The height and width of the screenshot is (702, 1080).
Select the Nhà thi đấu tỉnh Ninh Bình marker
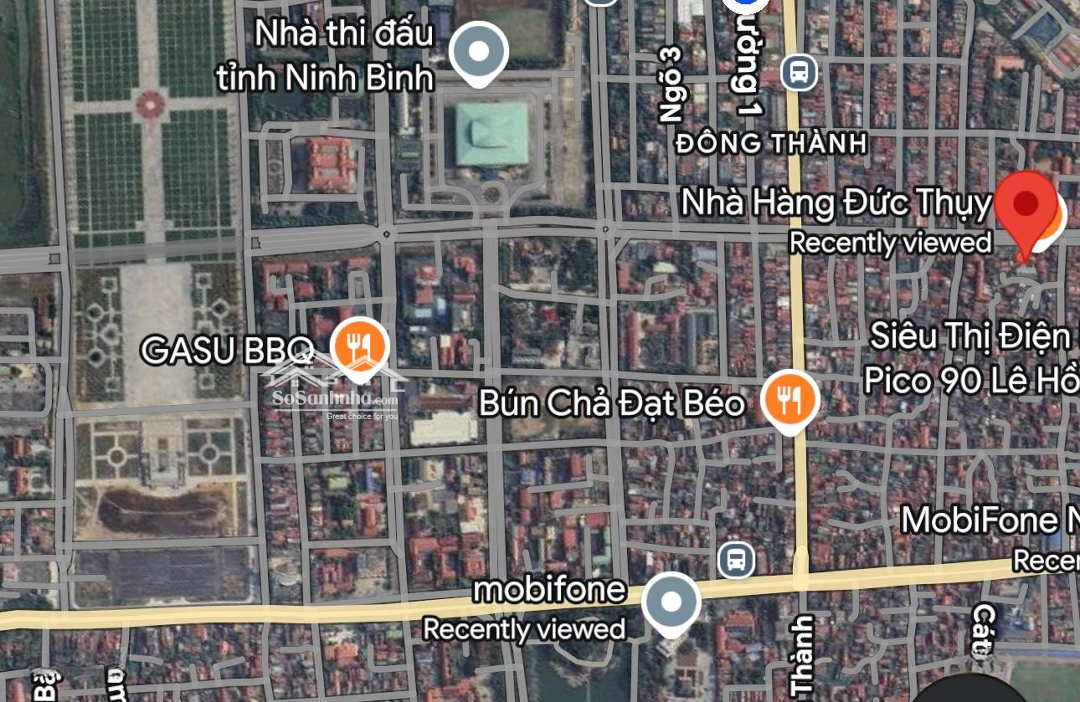479,52
